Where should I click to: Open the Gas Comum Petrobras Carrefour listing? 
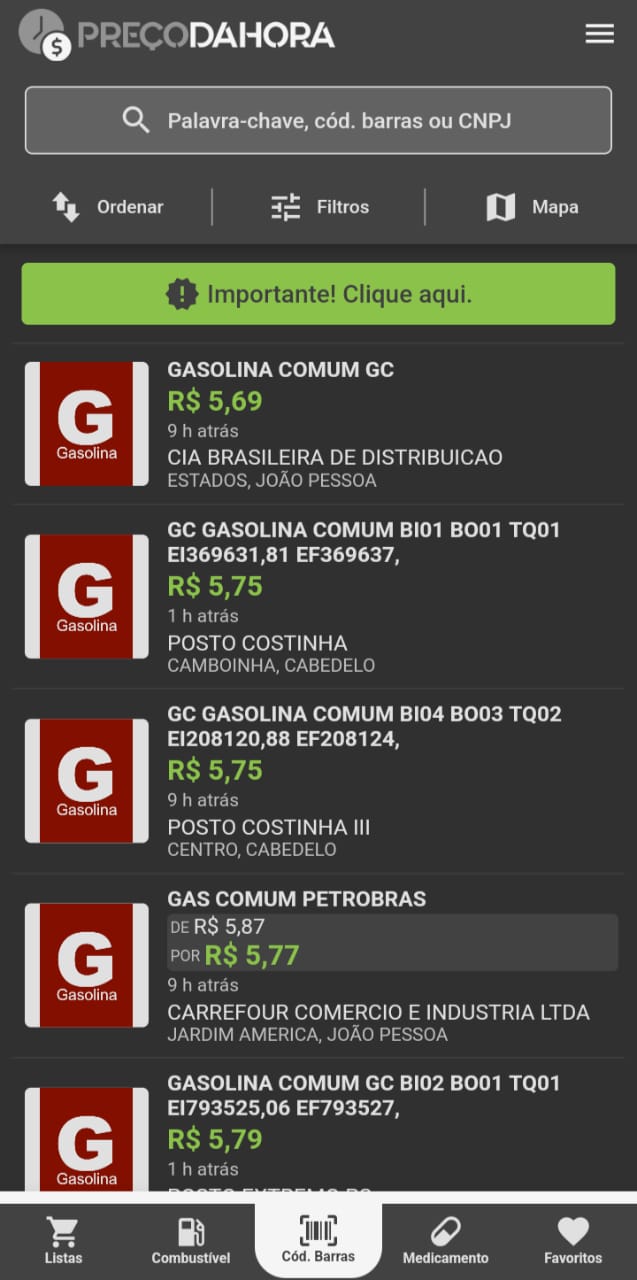pyautogui.click(x=318, y=966)
